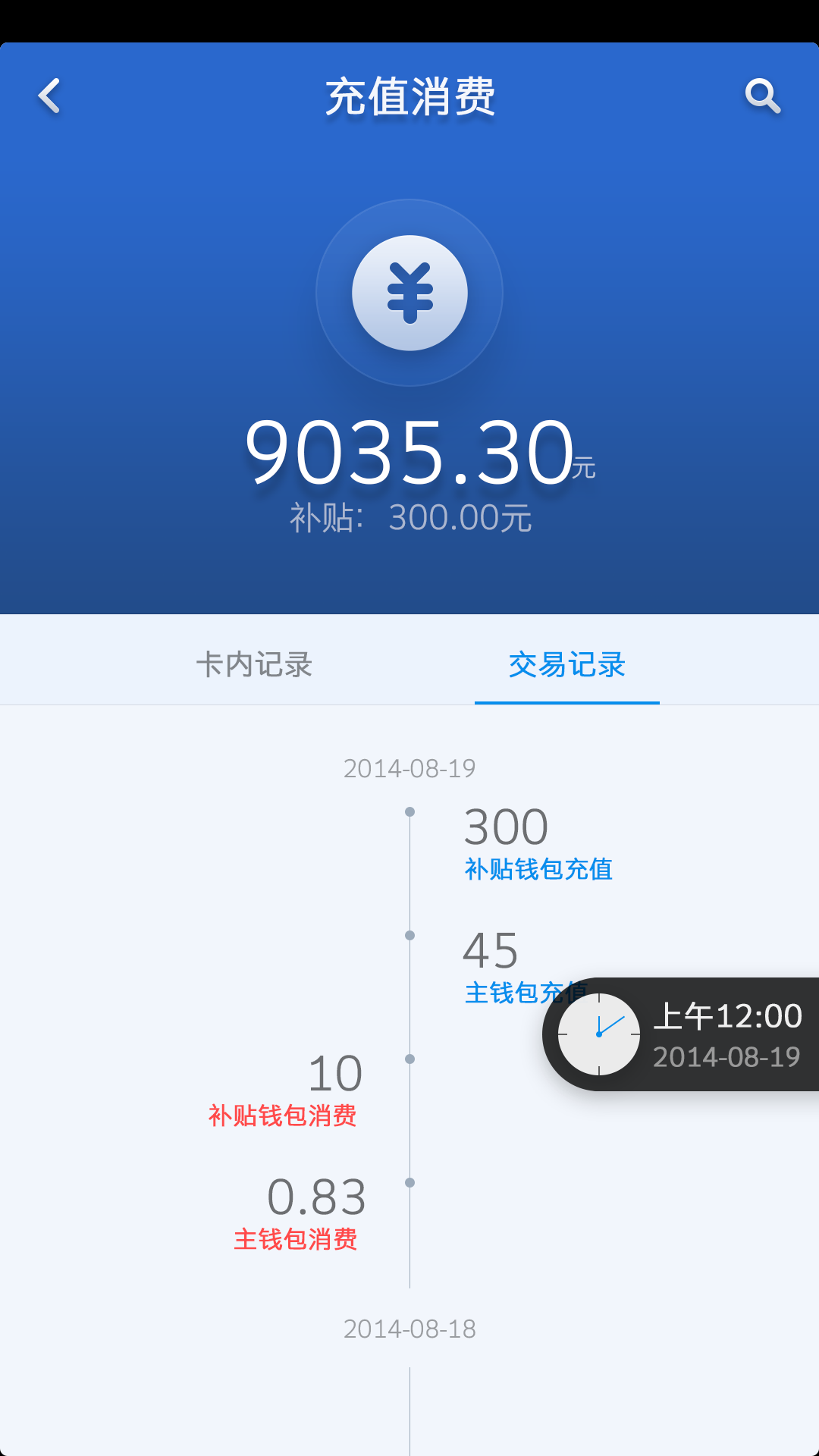Select the 交易记录 tab

(x=566, y=664)
